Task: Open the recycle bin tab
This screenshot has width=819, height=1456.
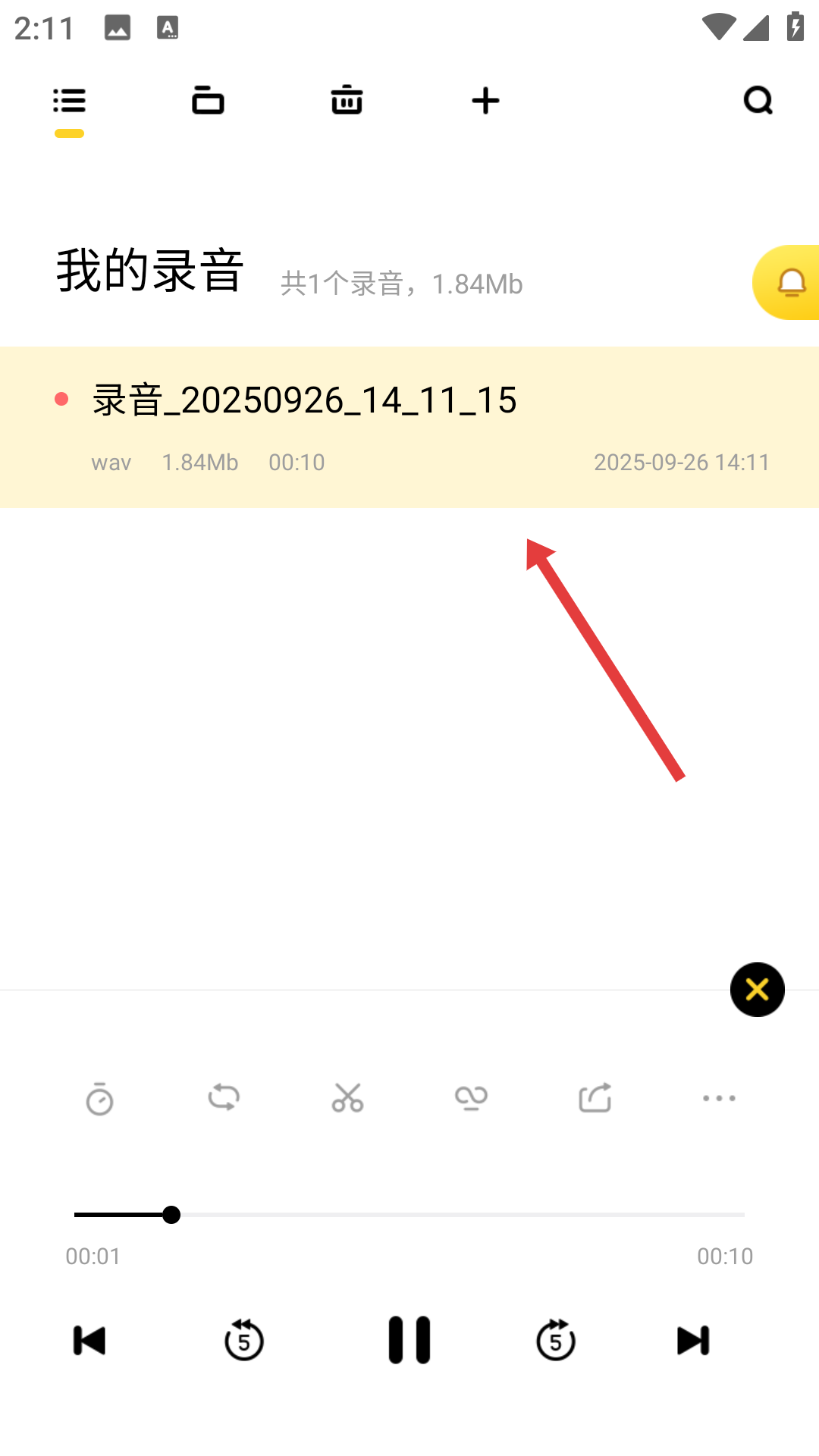Action: tap(347, 101)
